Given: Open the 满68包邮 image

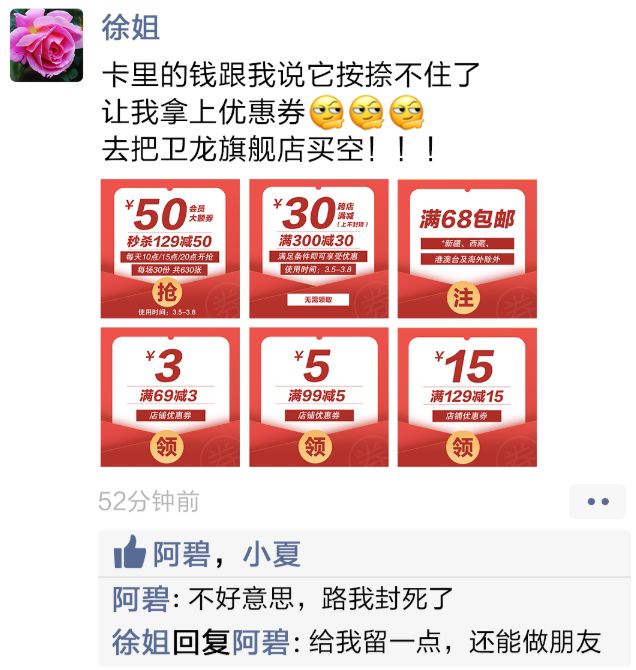Looking at the screenshot, I should click(x=466, y=248).
